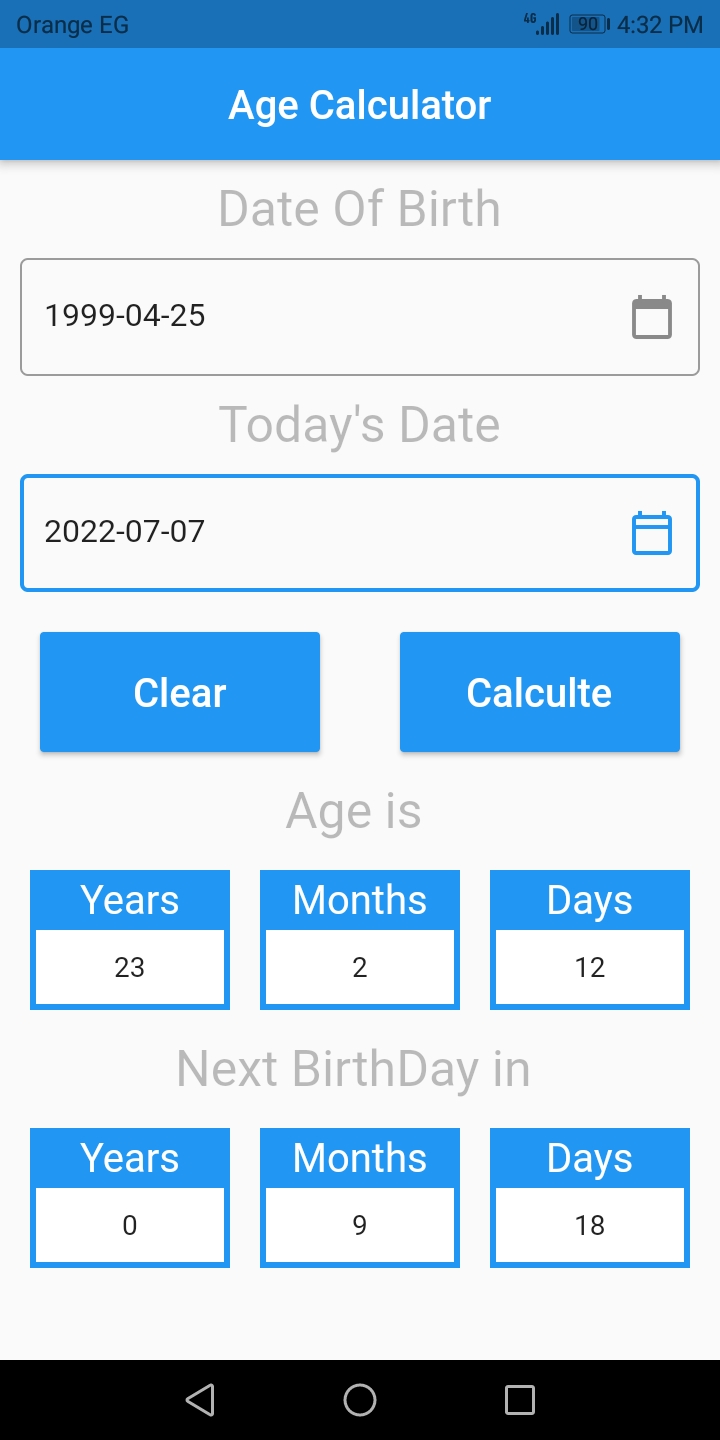Open the Date Of Birth calendar picker
This screenshot has width=720, height=1440.
pos(651,317)
